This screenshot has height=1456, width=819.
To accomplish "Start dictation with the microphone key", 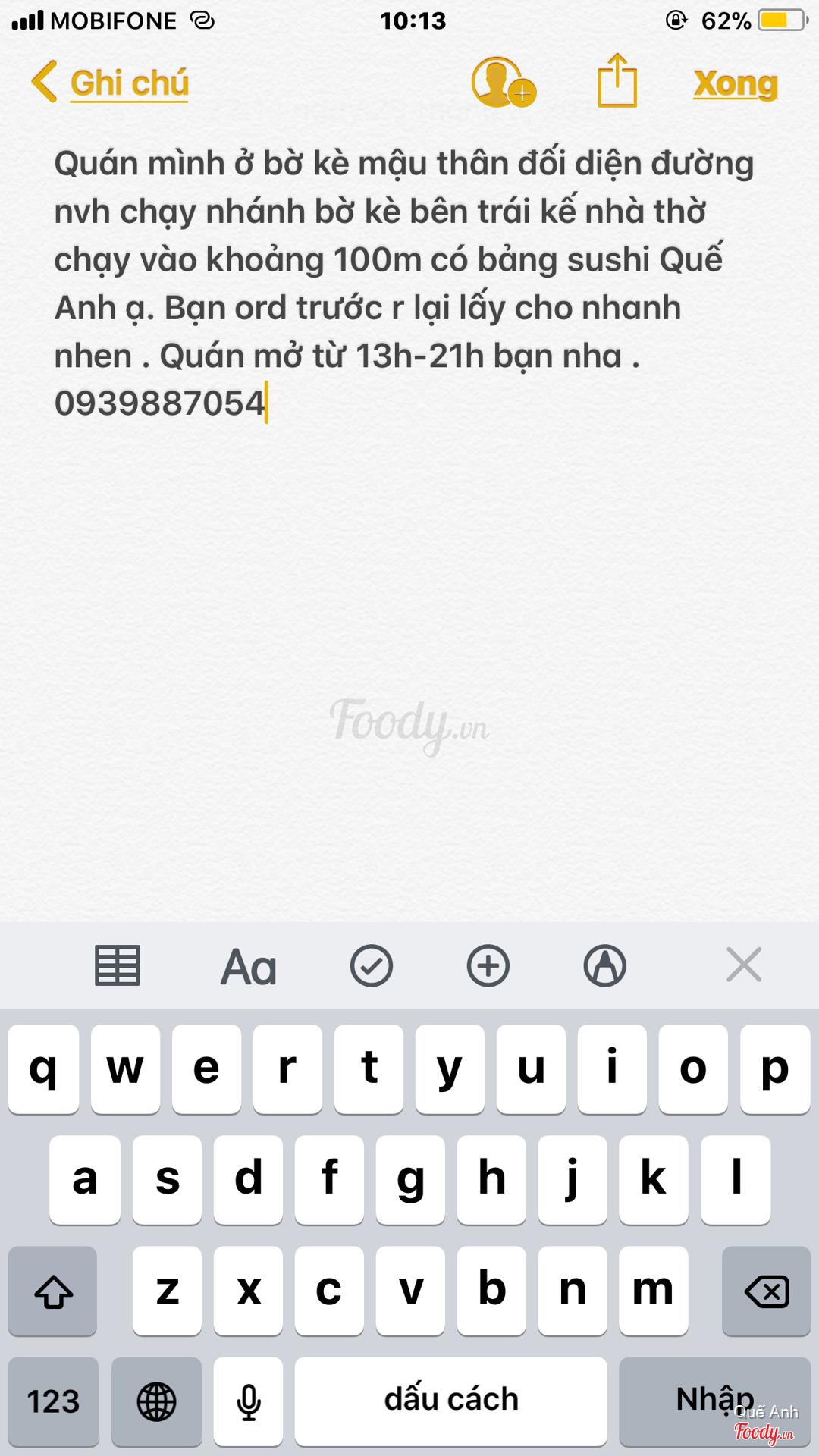I will tap(248, 1401).
